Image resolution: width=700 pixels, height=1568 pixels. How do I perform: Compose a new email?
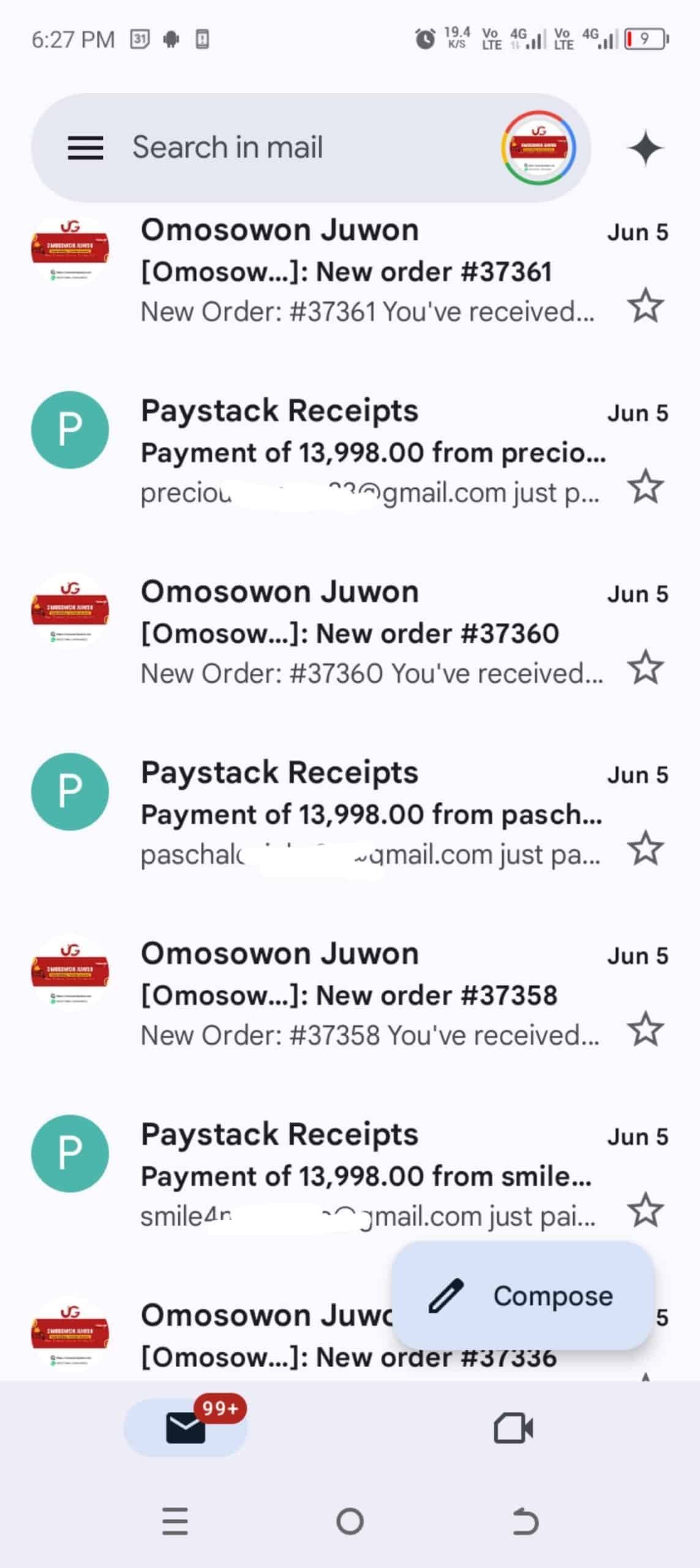[523, 1295]
